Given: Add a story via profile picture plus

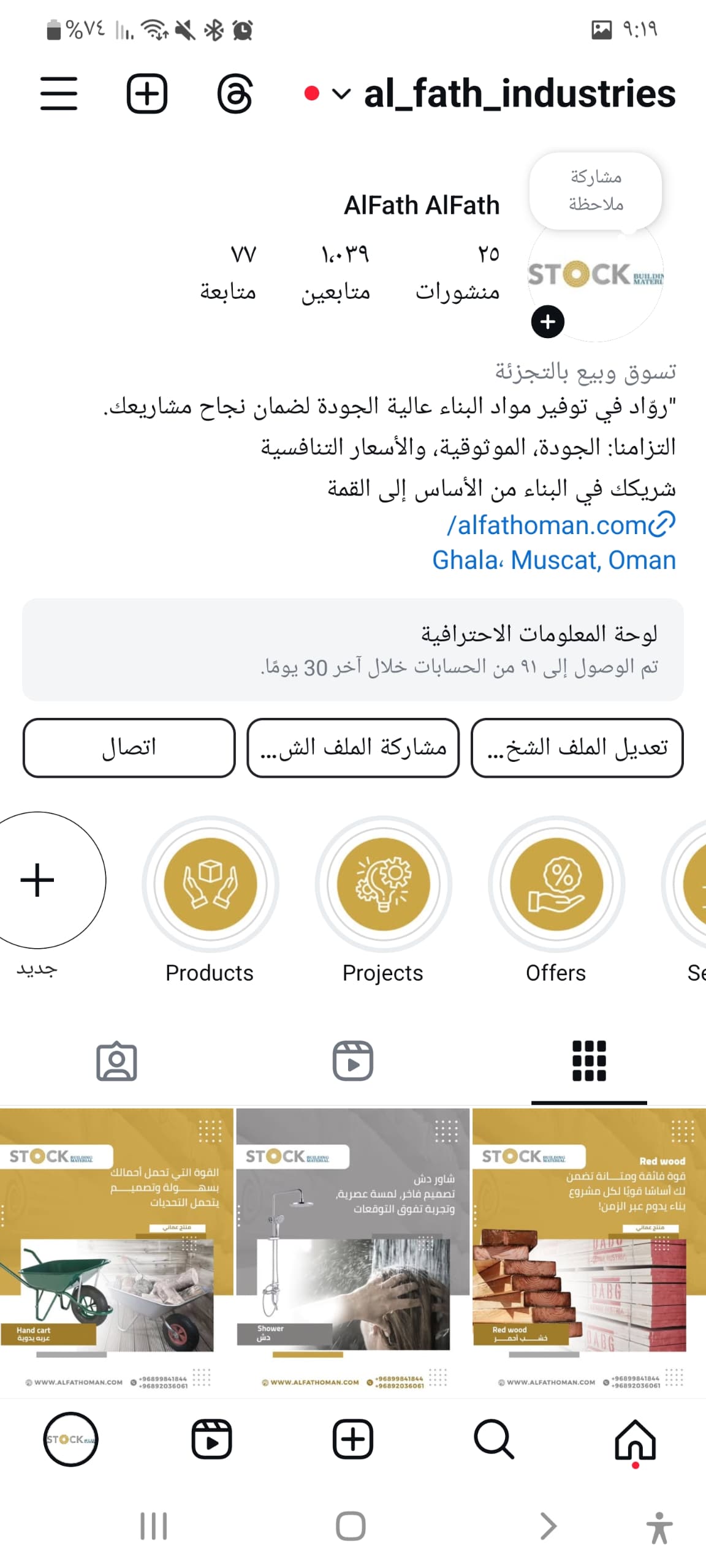Looking at the screenshot, I should (x=547, y=322).
